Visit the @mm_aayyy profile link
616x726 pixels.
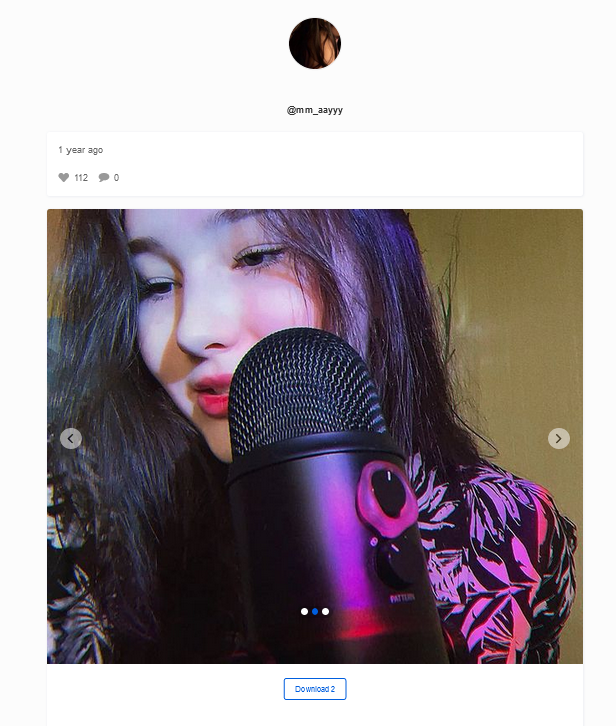[x=315, y=110]
